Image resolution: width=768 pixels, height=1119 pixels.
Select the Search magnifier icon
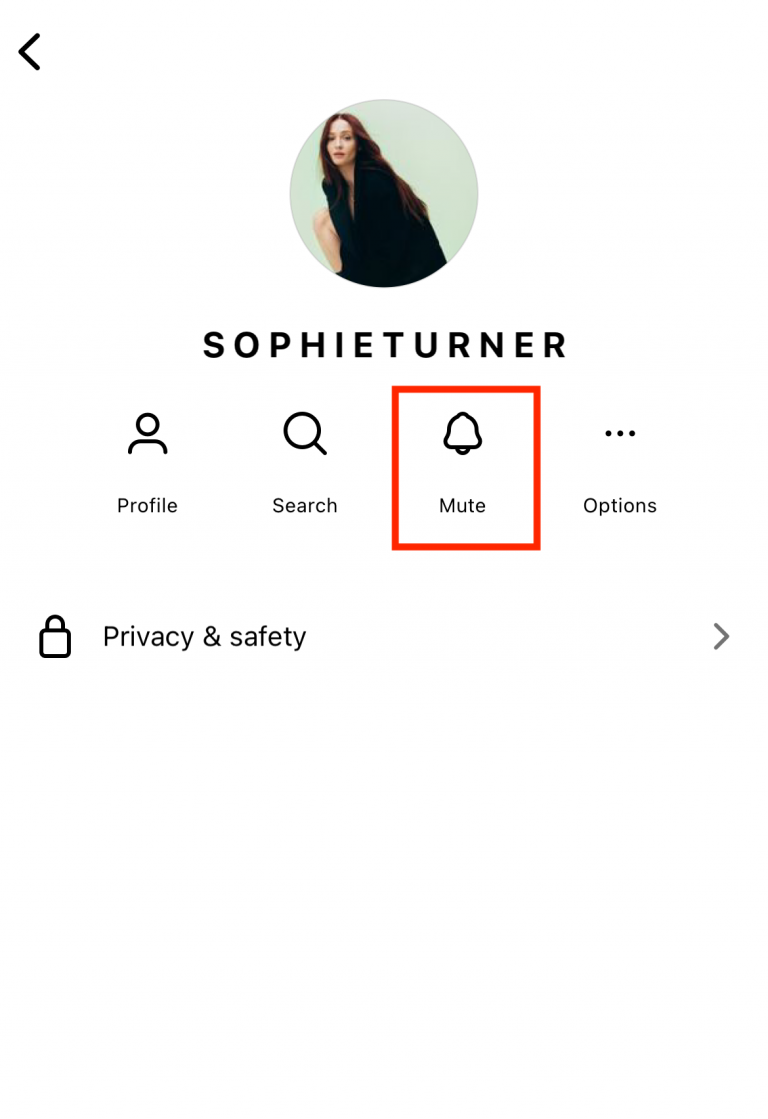[x=305, y=434]
